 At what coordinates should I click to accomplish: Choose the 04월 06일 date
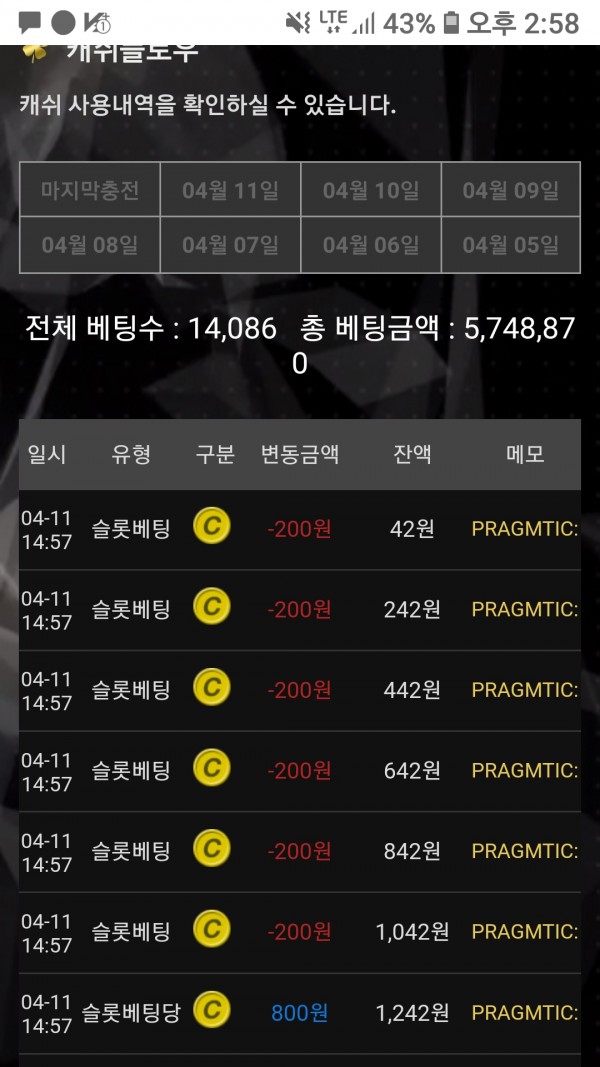coord(370,245)
